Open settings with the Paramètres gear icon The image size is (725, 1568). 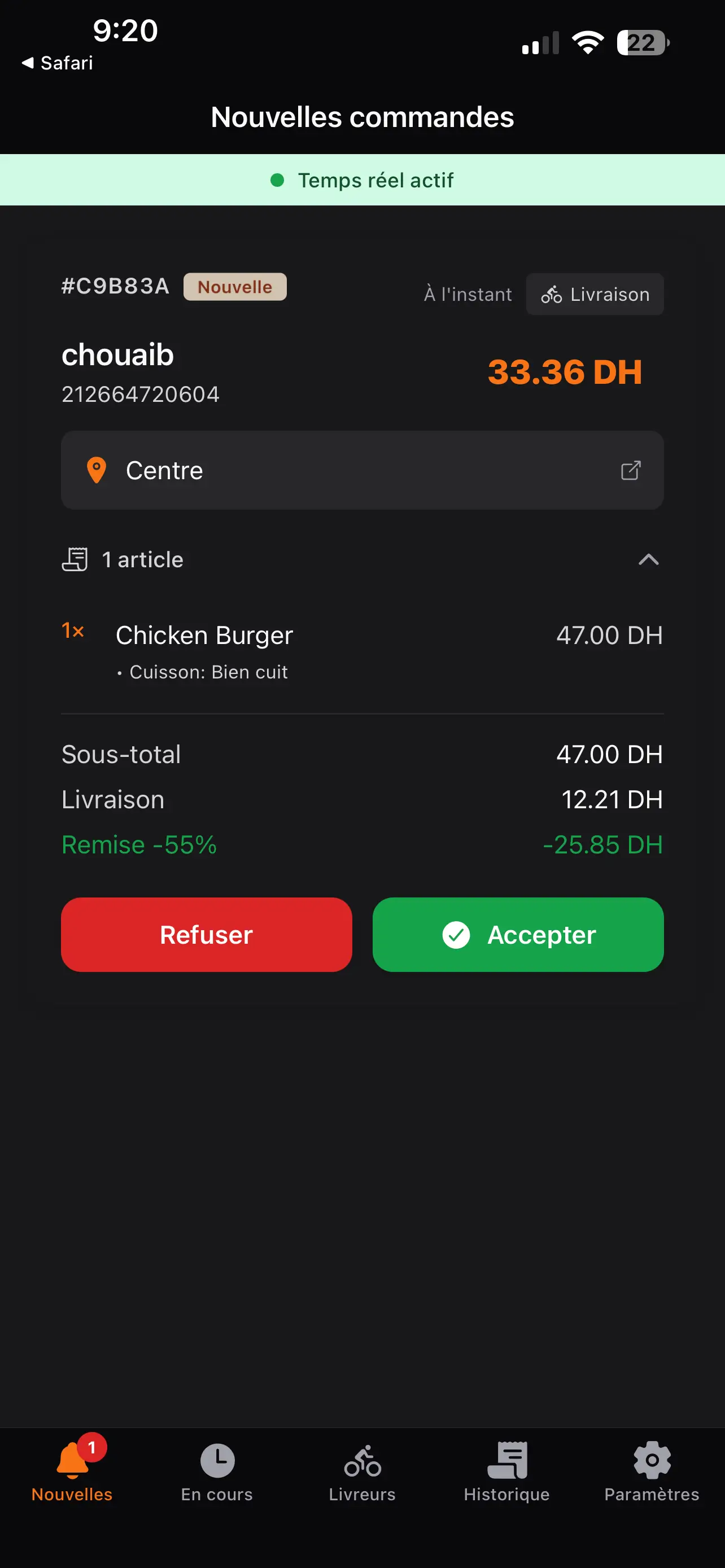click(x=652, y=1460)
